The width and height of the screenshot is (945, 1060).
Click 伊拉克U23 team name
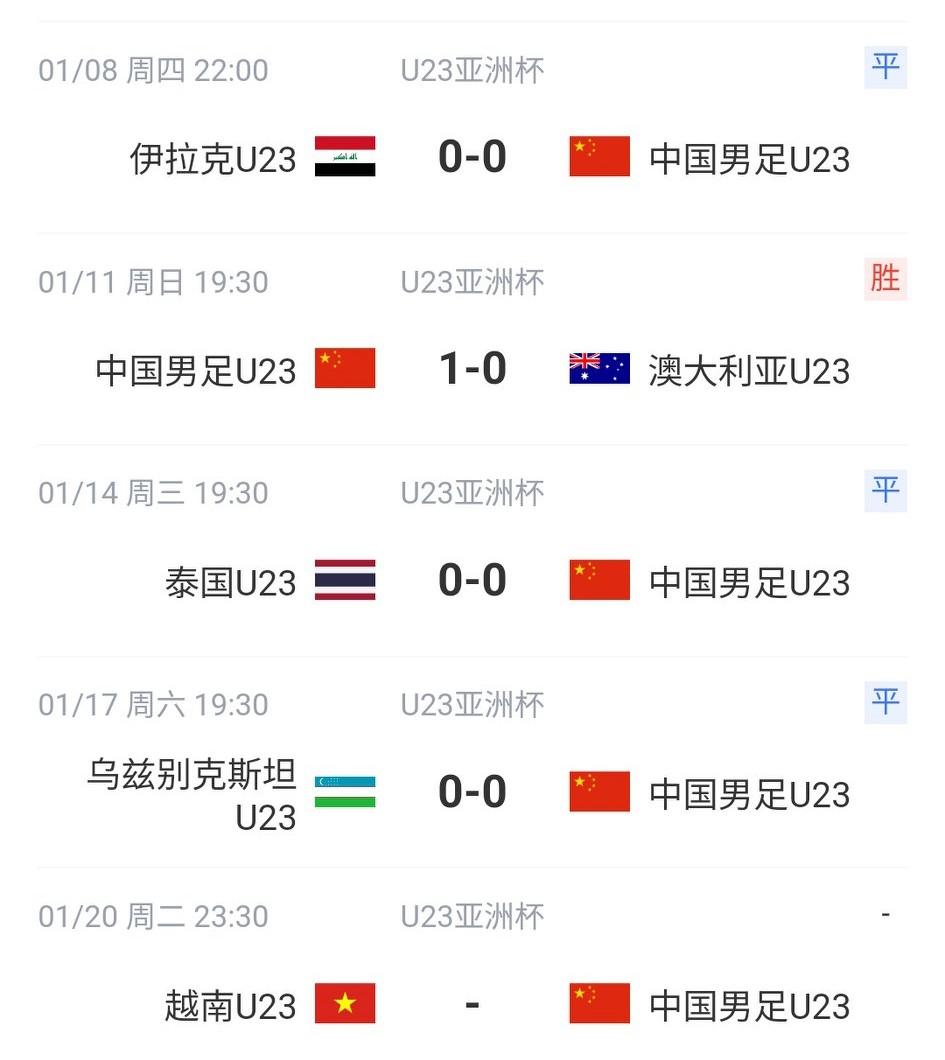(213, 158)
